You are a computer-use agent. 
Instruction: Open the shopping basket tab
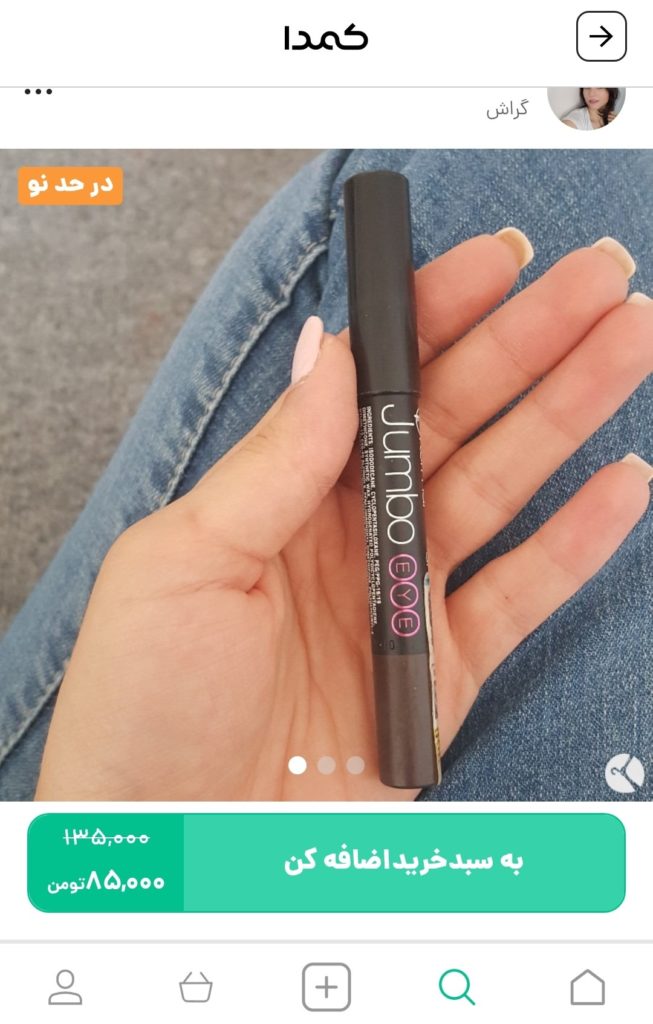(x=196, y=987)
